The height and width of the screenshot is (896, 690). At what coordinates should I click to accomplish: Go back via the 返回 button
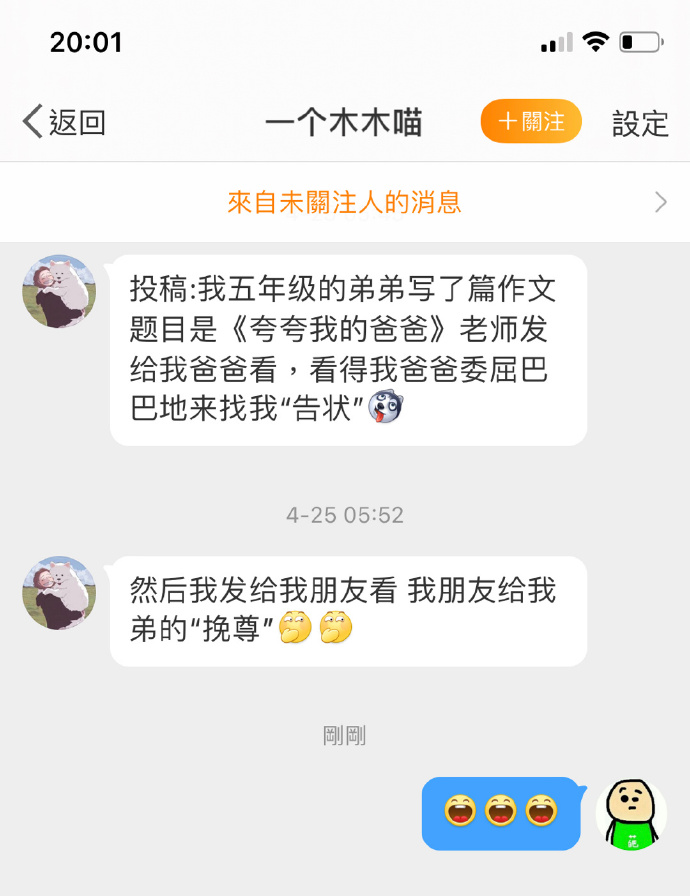64,123
